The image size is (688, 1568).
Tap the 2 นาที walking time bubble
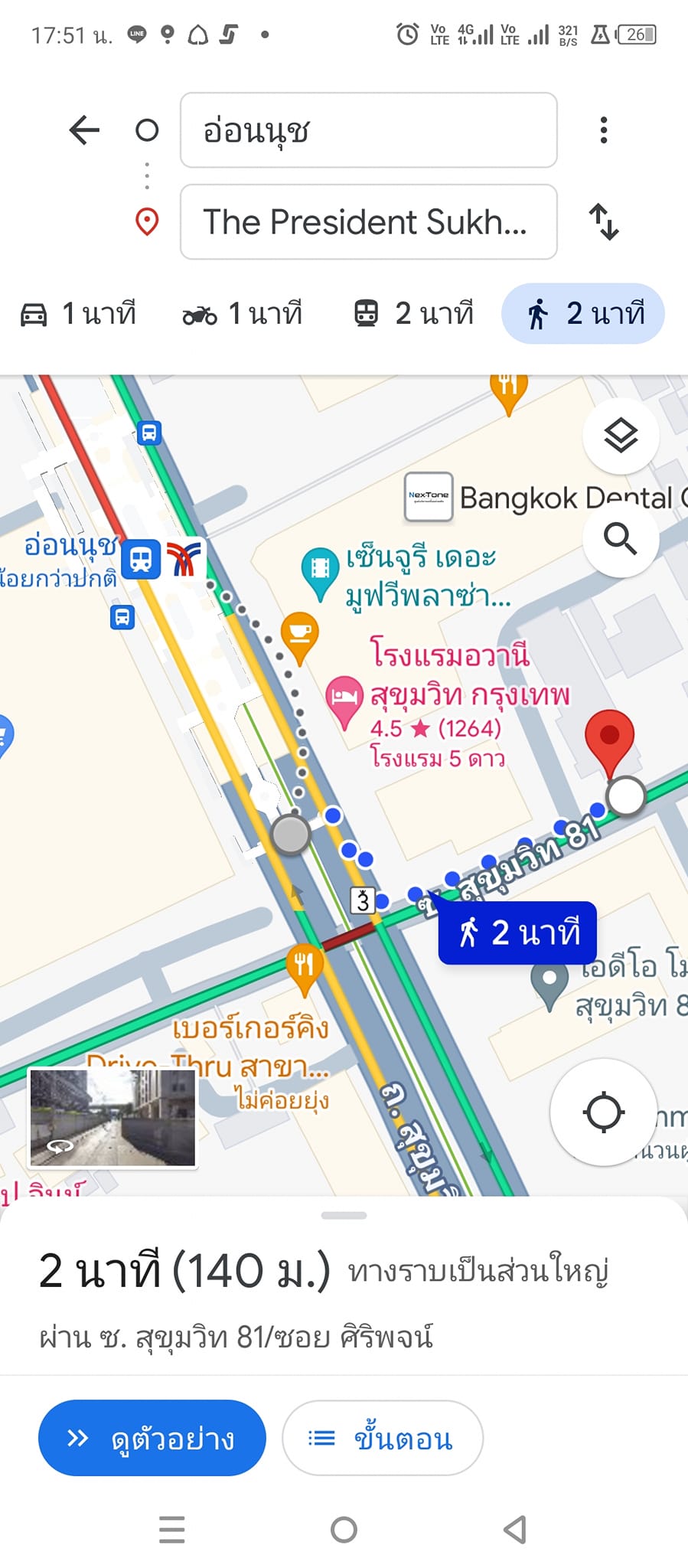click(x=517, y=933)
